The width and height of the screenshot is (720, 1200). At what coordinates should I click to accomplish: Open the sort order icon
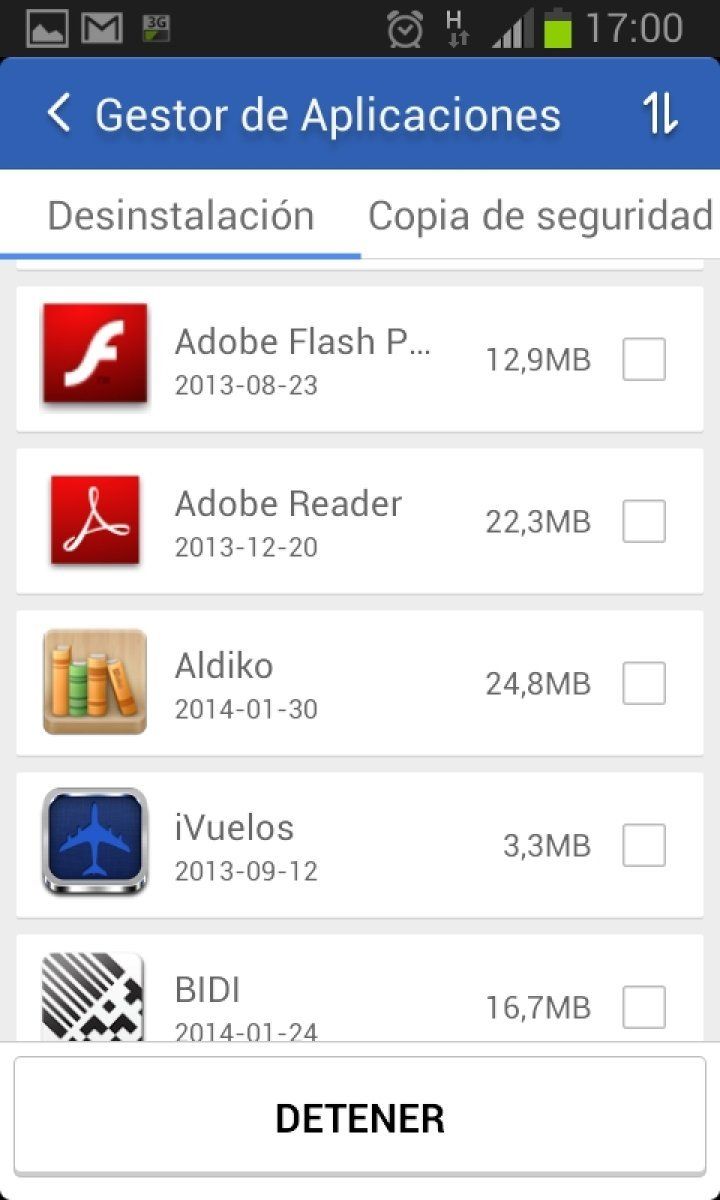tap(660, 115)
